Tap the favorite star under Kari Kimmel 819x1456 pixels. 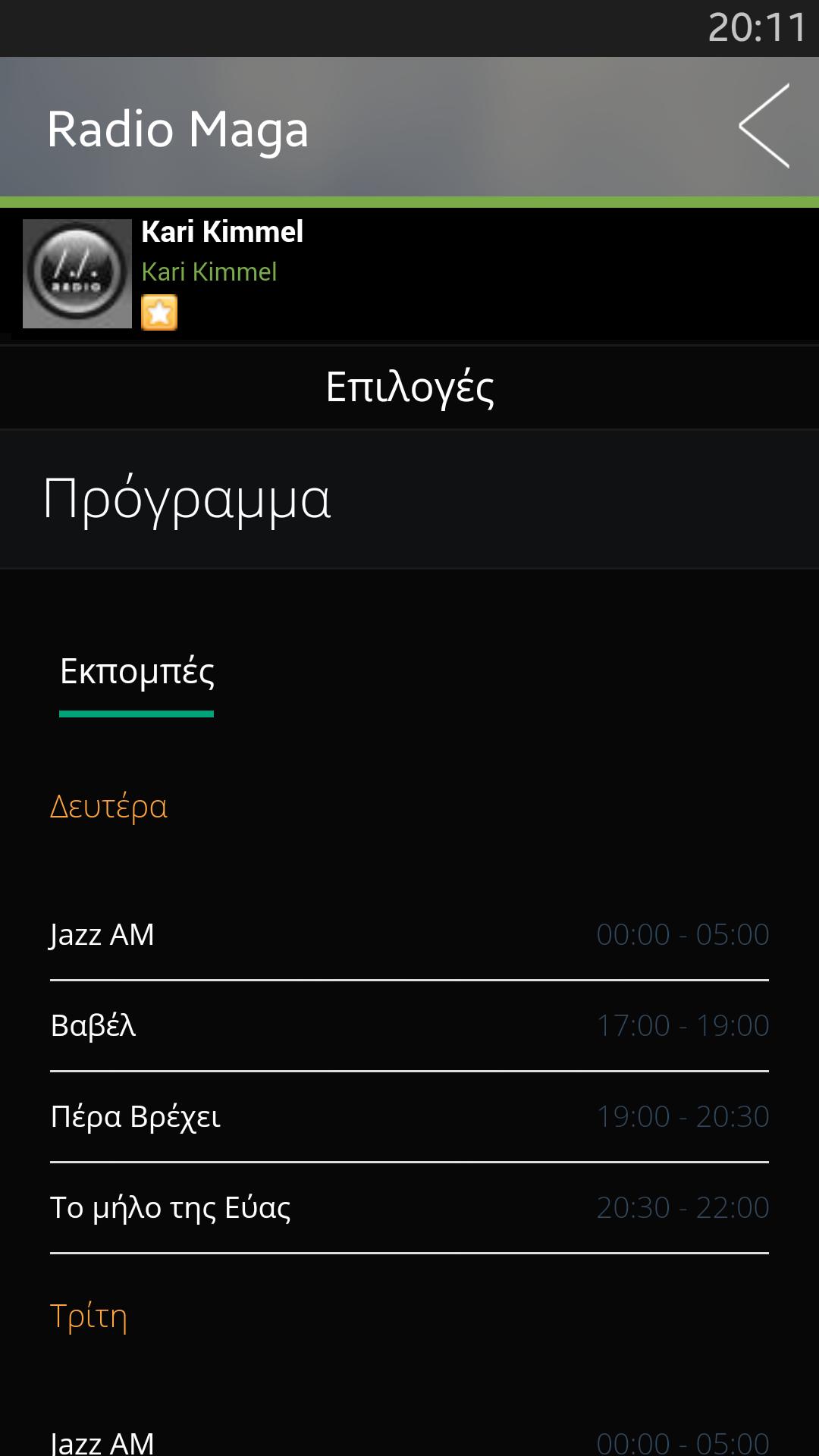(x=159, y=312)
